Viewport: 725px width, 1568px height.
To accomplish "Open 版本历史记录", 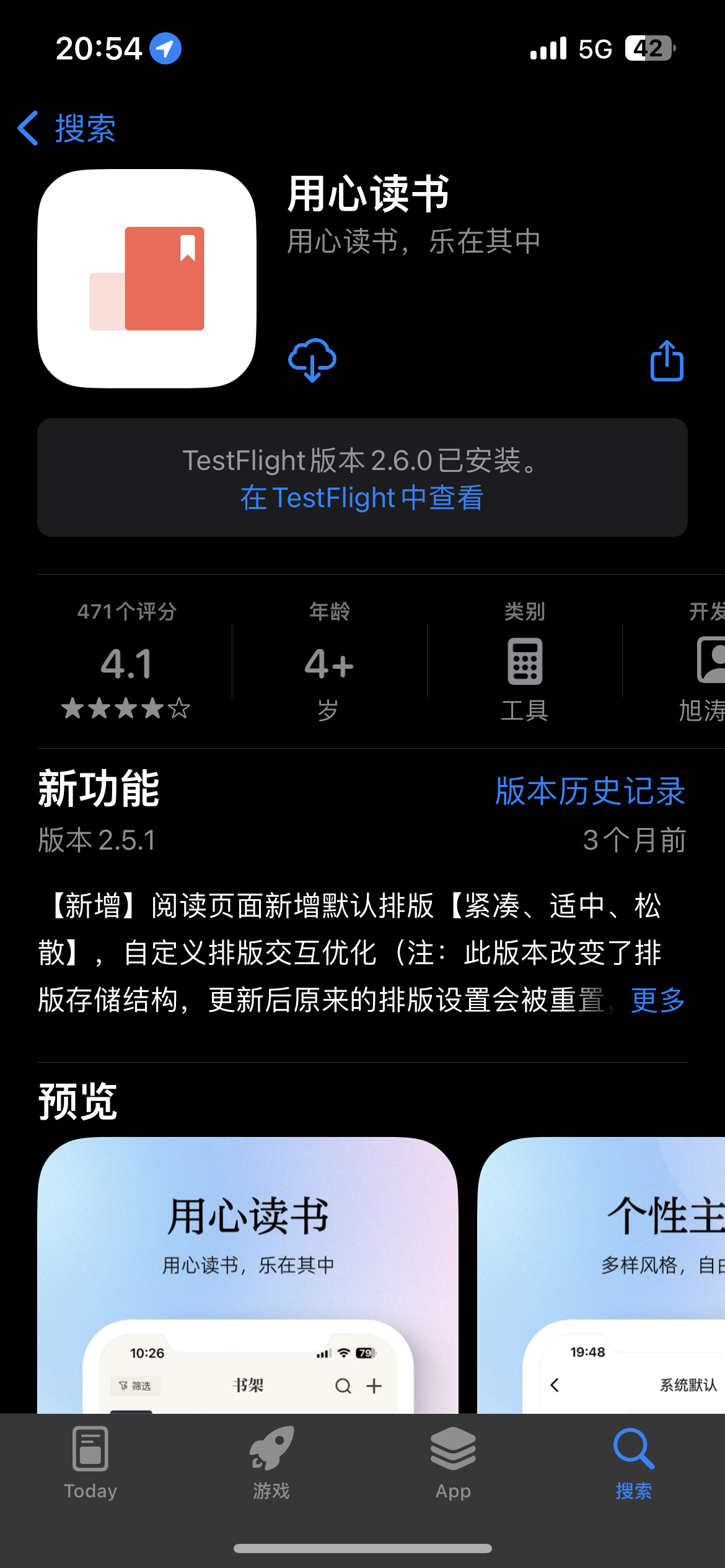I will click(x=588, y=791).
